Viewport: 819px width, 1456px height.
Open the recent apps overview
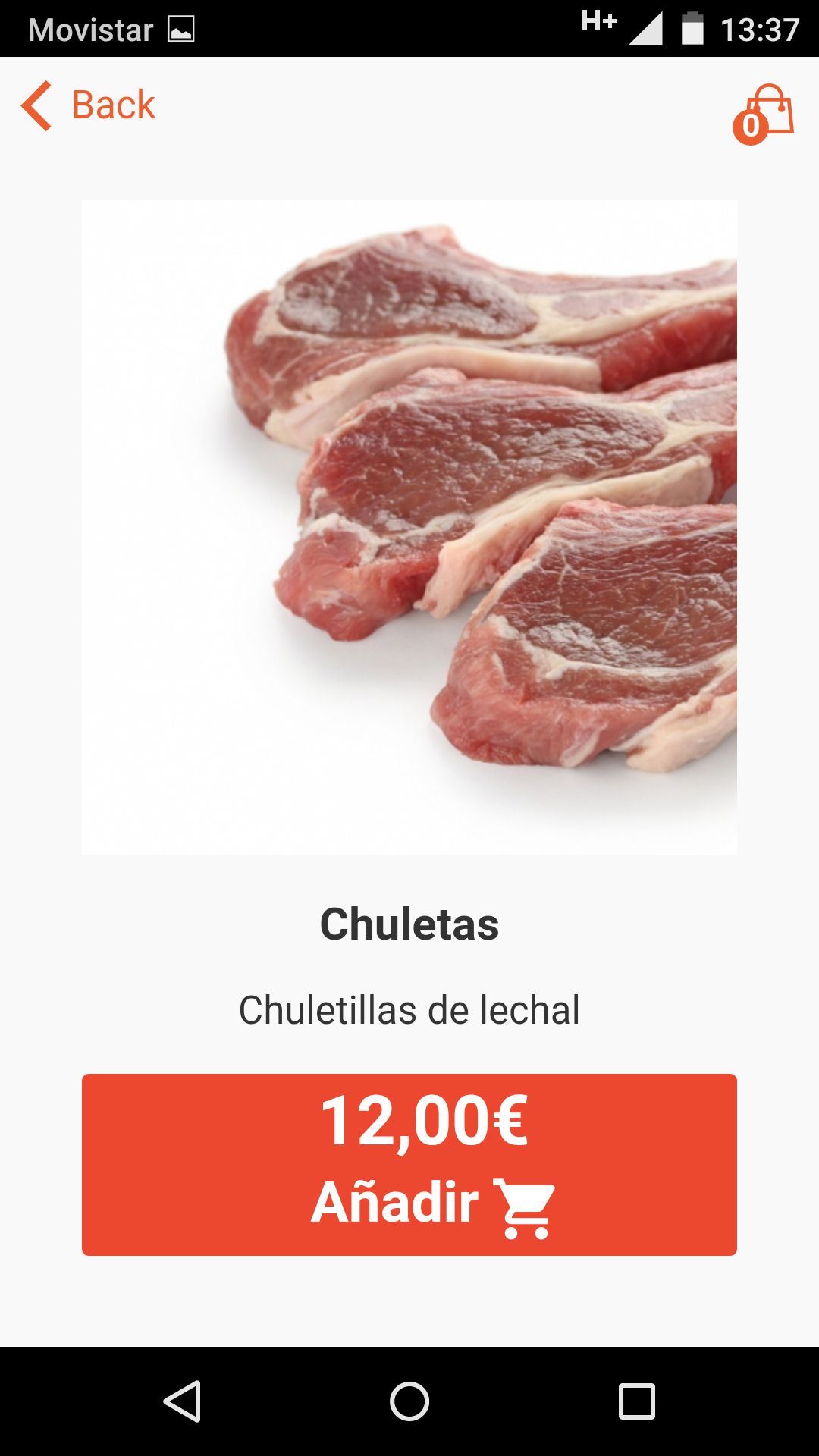coord(637,1401)
